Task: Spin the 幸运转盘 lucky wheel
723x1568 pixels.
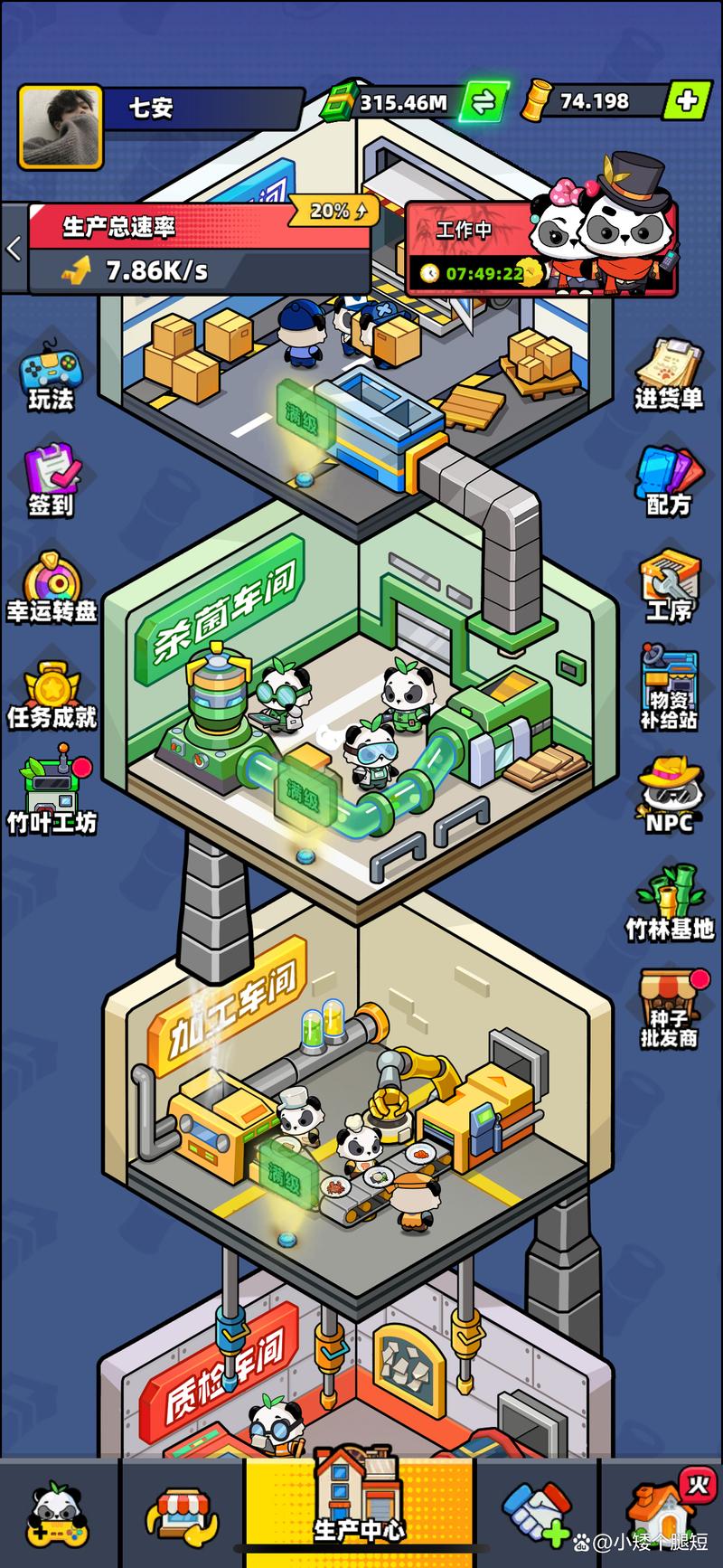Action: tap(52, 588)
